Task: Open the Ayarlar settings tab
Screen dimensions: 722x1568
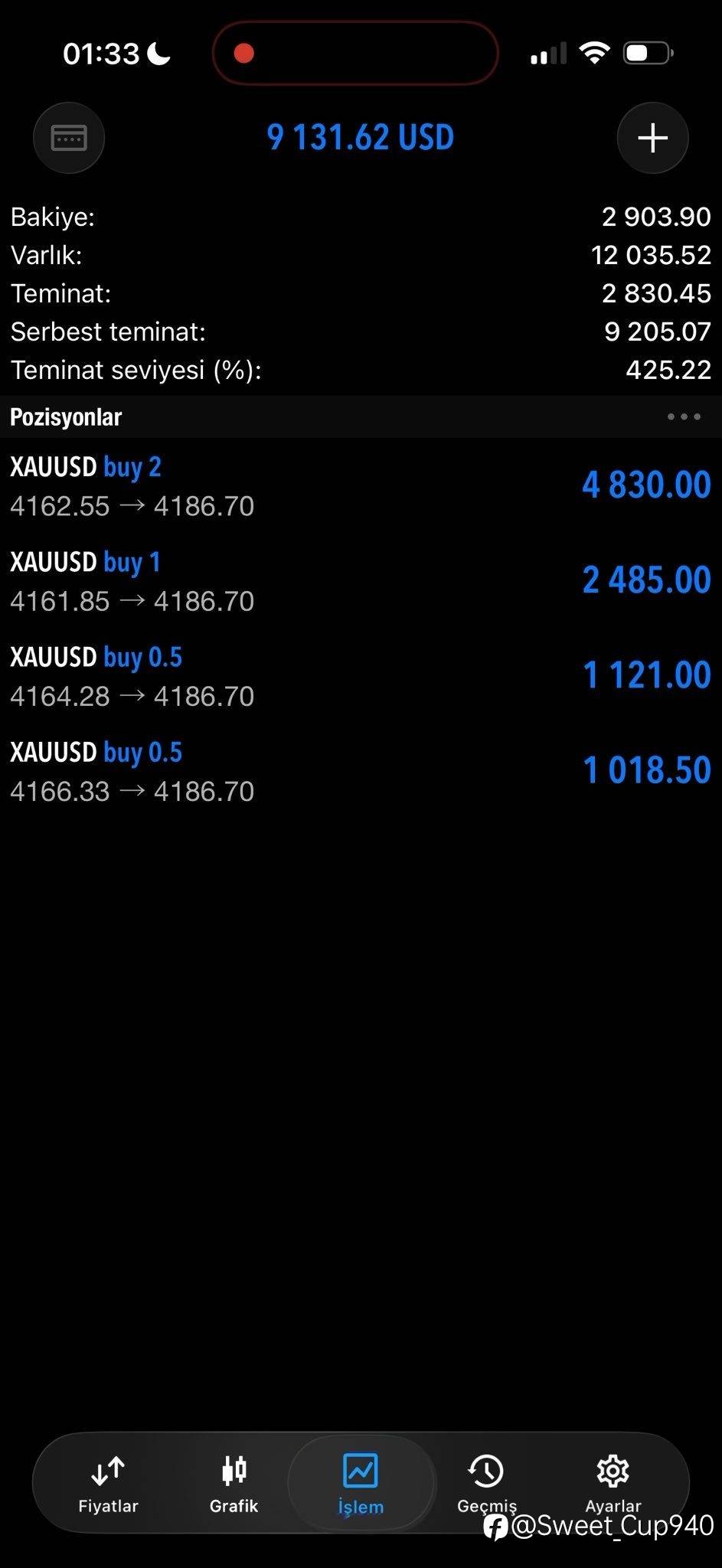Action: [613, 1484]
